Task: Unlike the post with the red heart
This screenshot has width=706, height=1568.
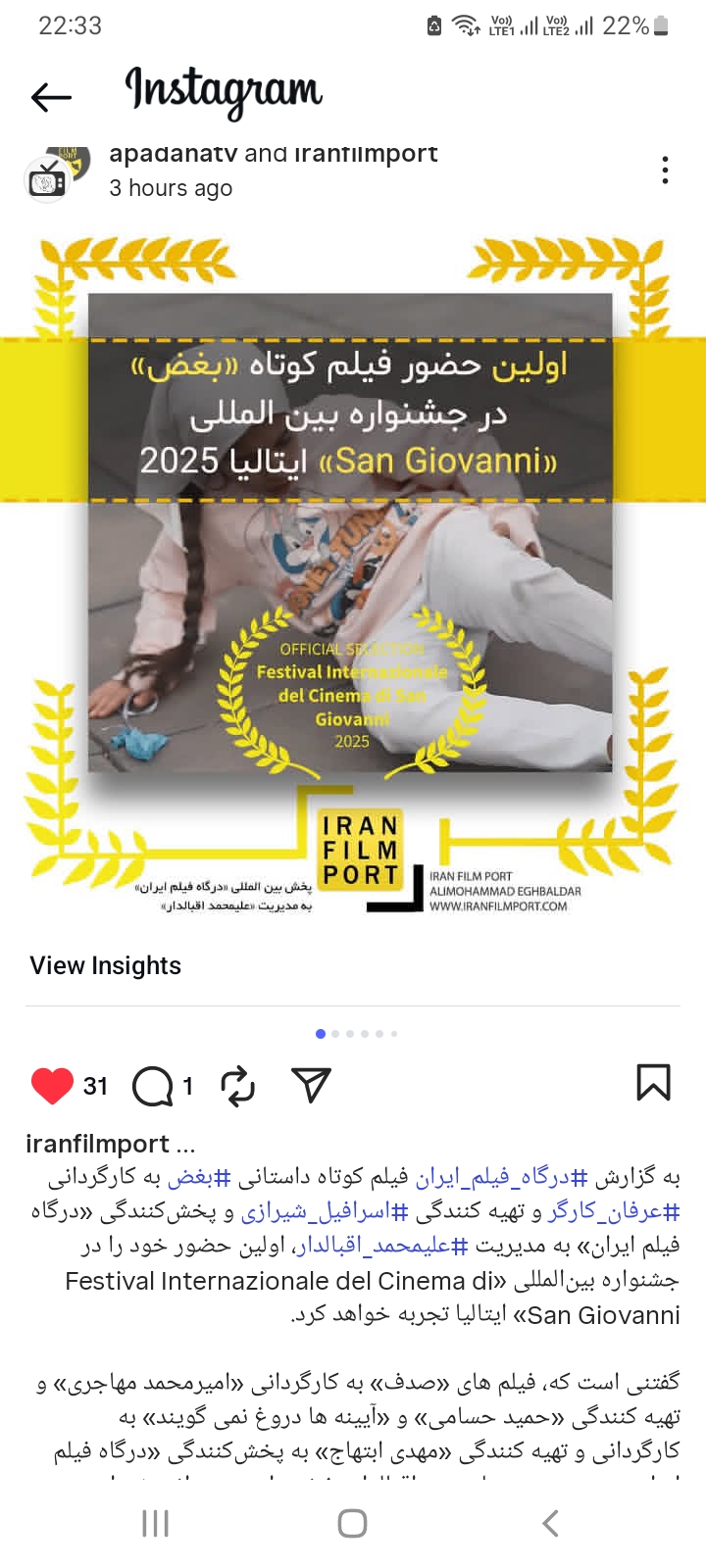Action: point(52,1086)
